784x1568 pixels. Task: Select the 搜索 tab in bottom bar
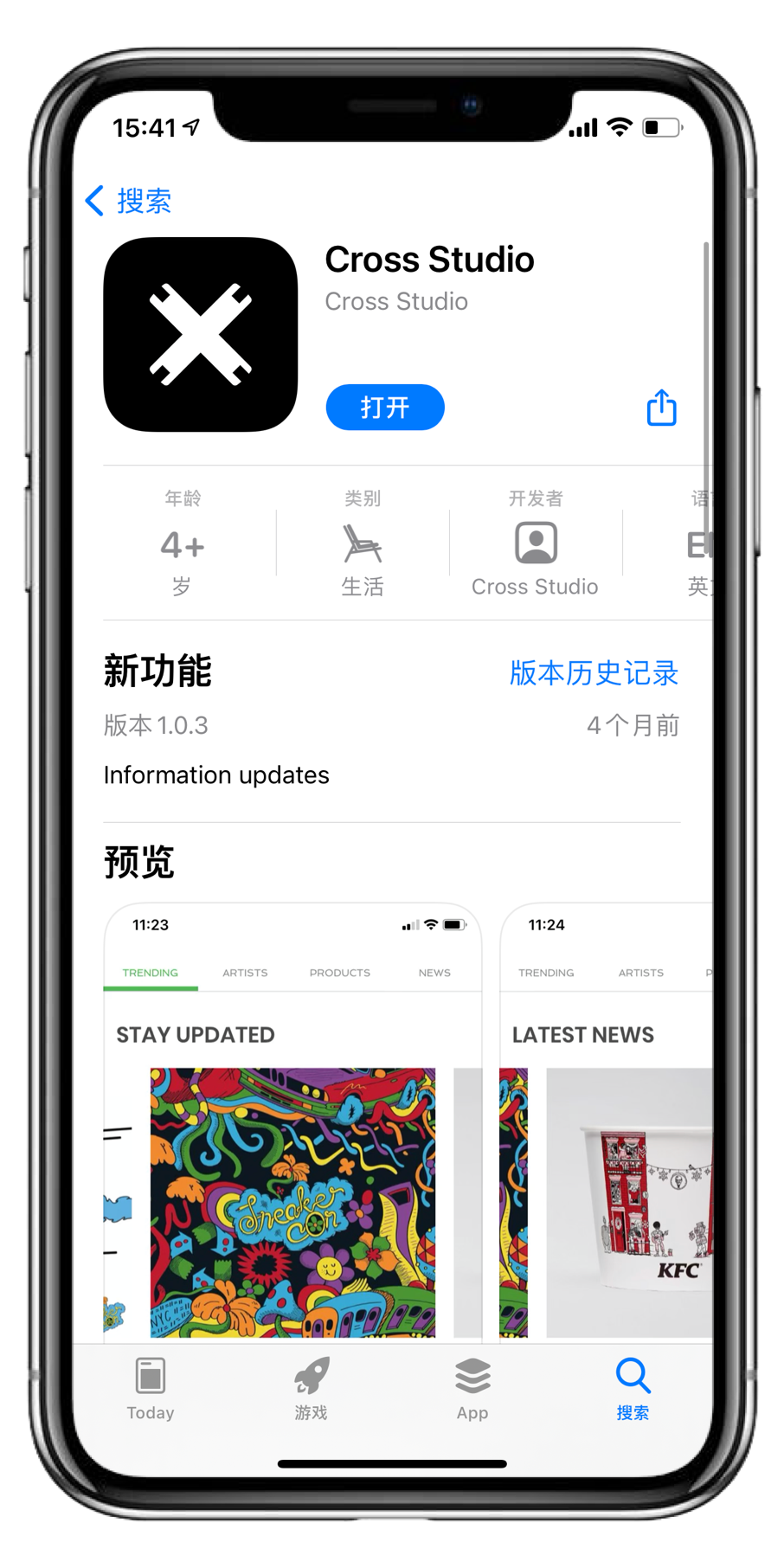click(633, 1388)
